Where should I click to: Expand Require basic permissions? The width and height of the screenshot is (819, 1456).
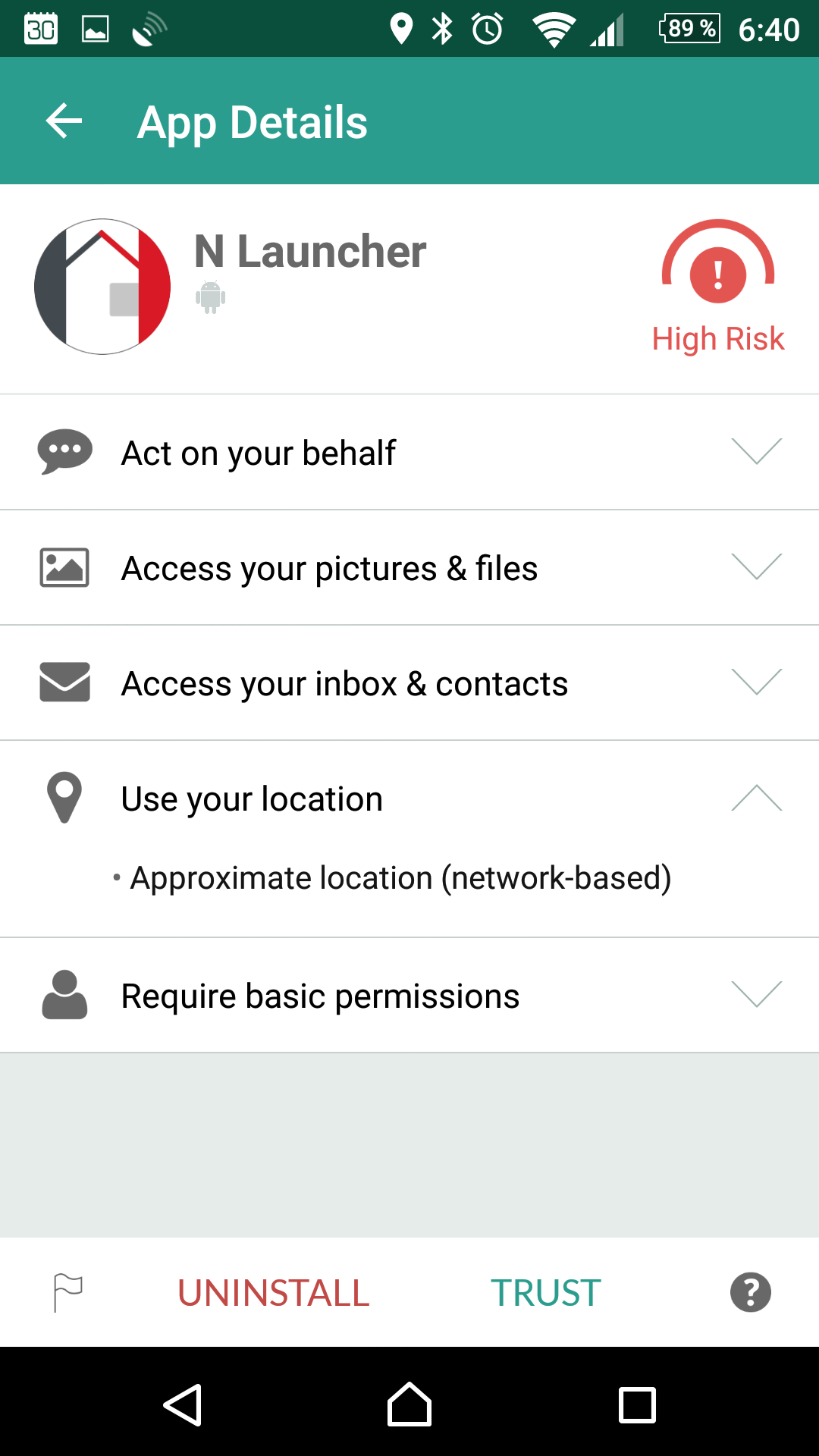409,996
